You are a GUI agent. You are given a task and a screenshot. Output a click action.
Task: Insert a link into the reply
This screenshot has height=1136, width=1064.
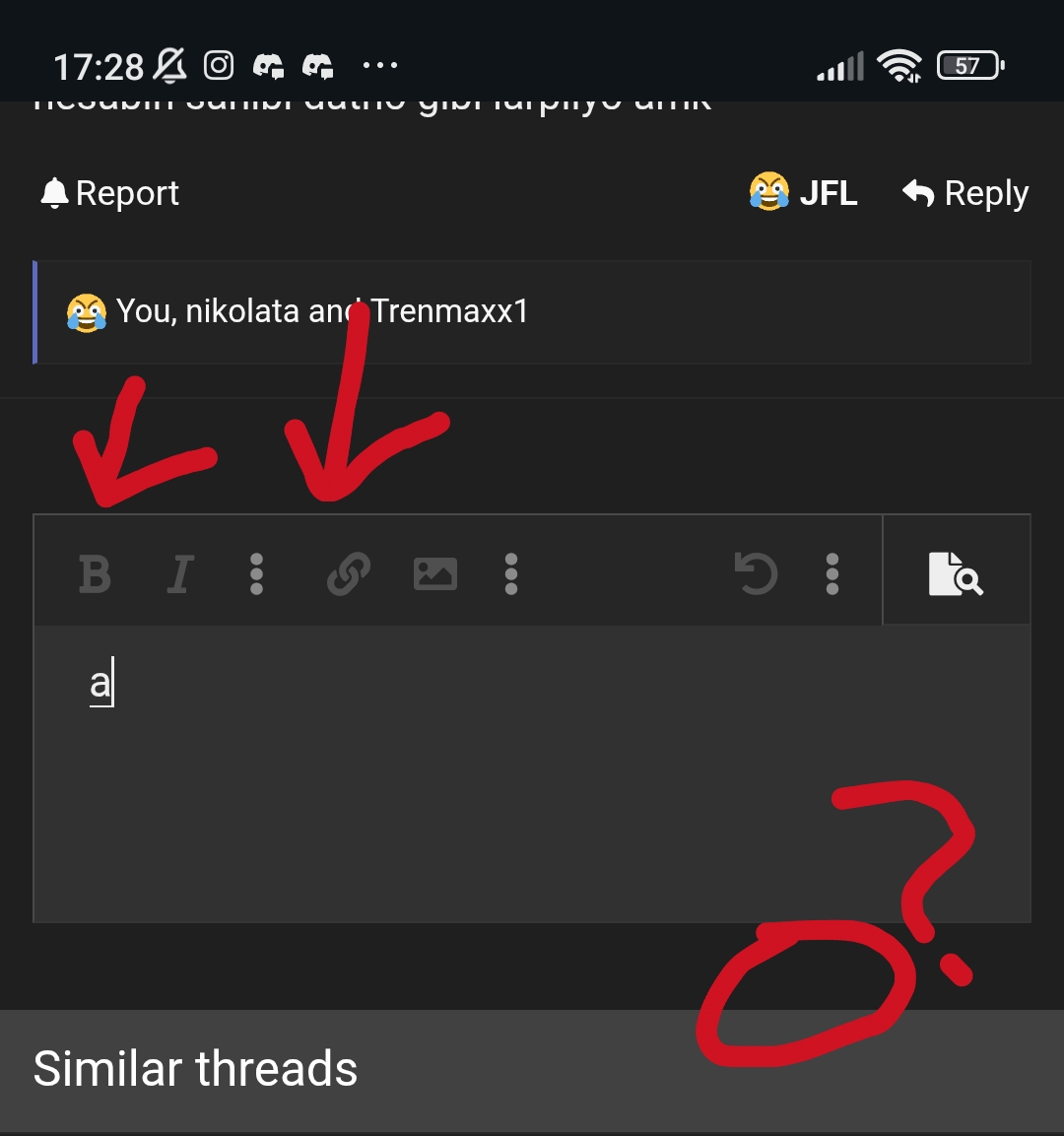click(x=349, y=573)
